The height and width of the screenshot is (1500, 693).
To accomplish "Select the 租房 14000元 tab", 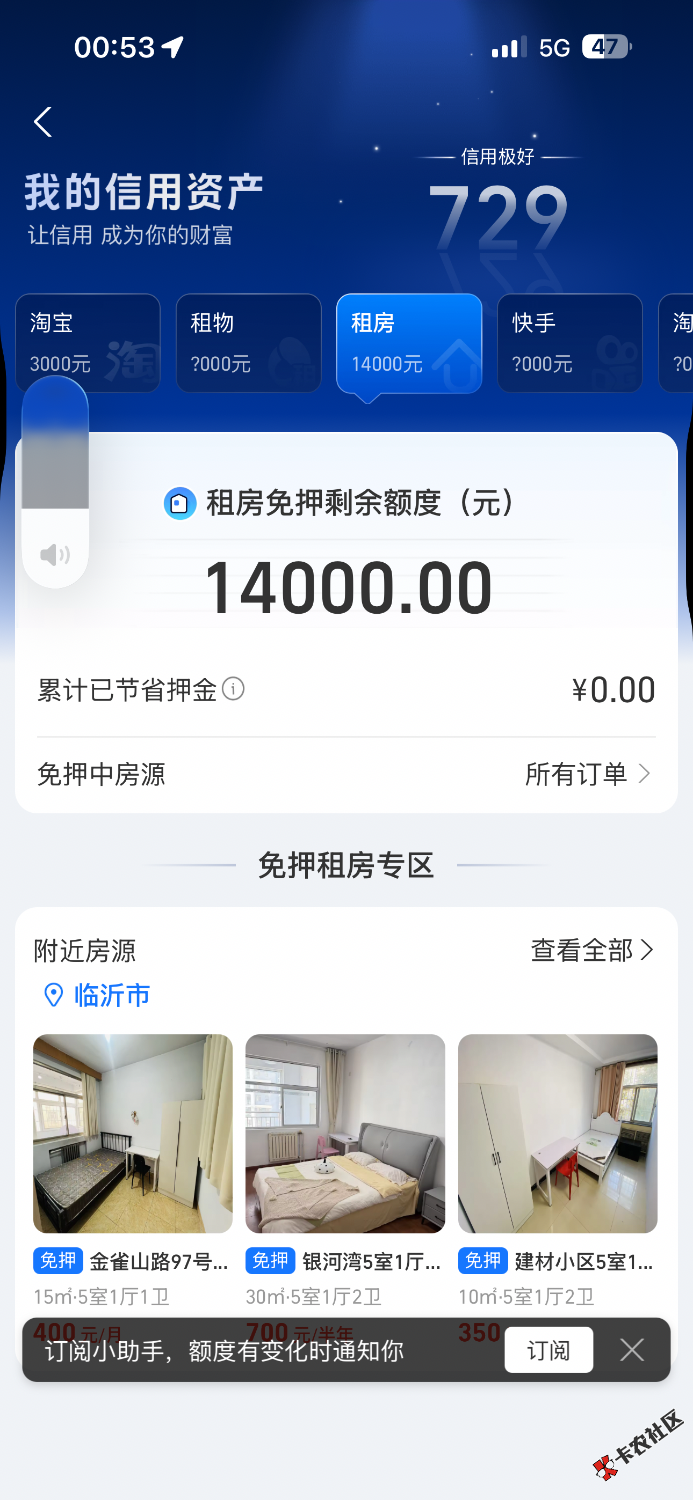I will tap(409, 343).
